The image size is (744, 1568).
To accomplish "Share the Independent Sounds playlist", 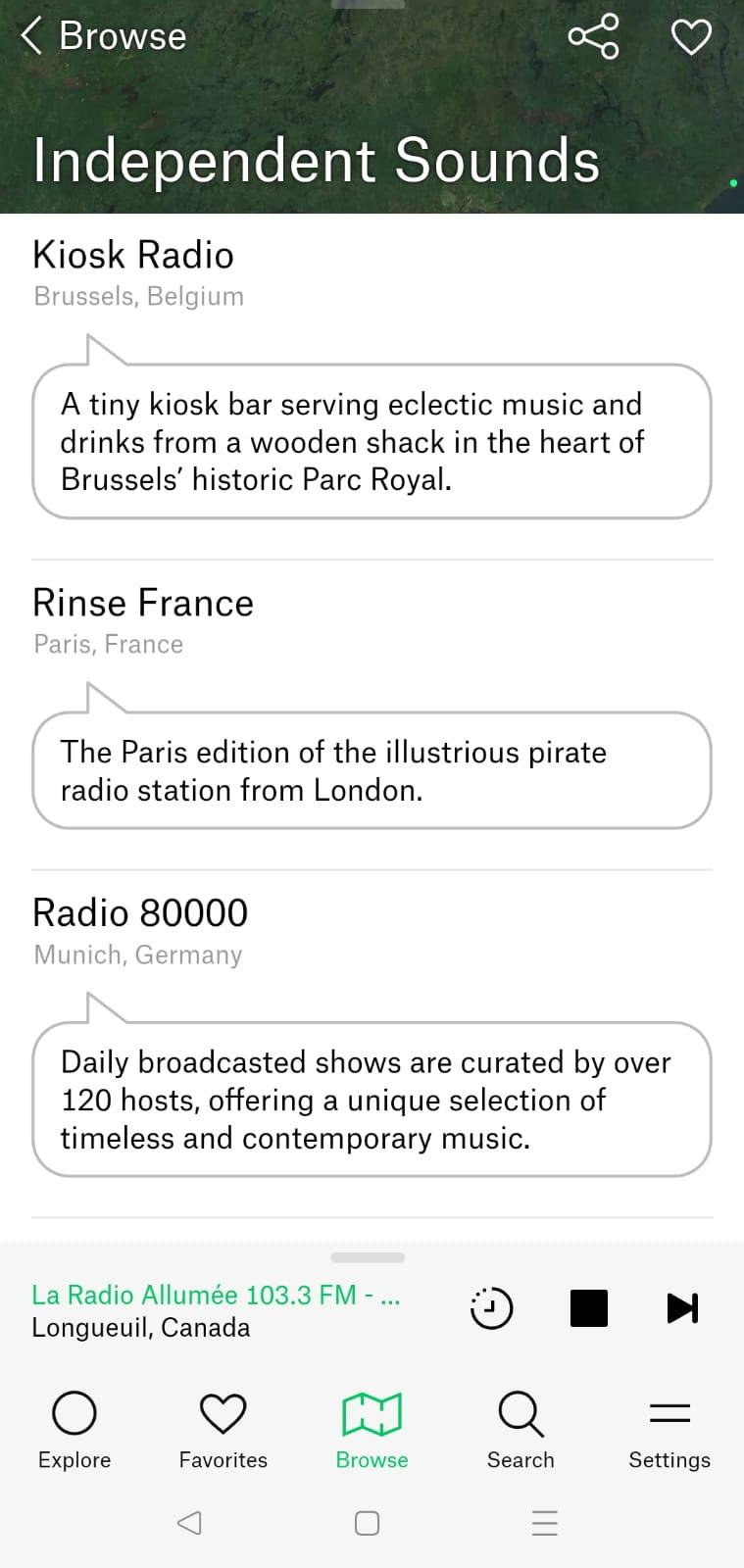I will coord(593,36).
